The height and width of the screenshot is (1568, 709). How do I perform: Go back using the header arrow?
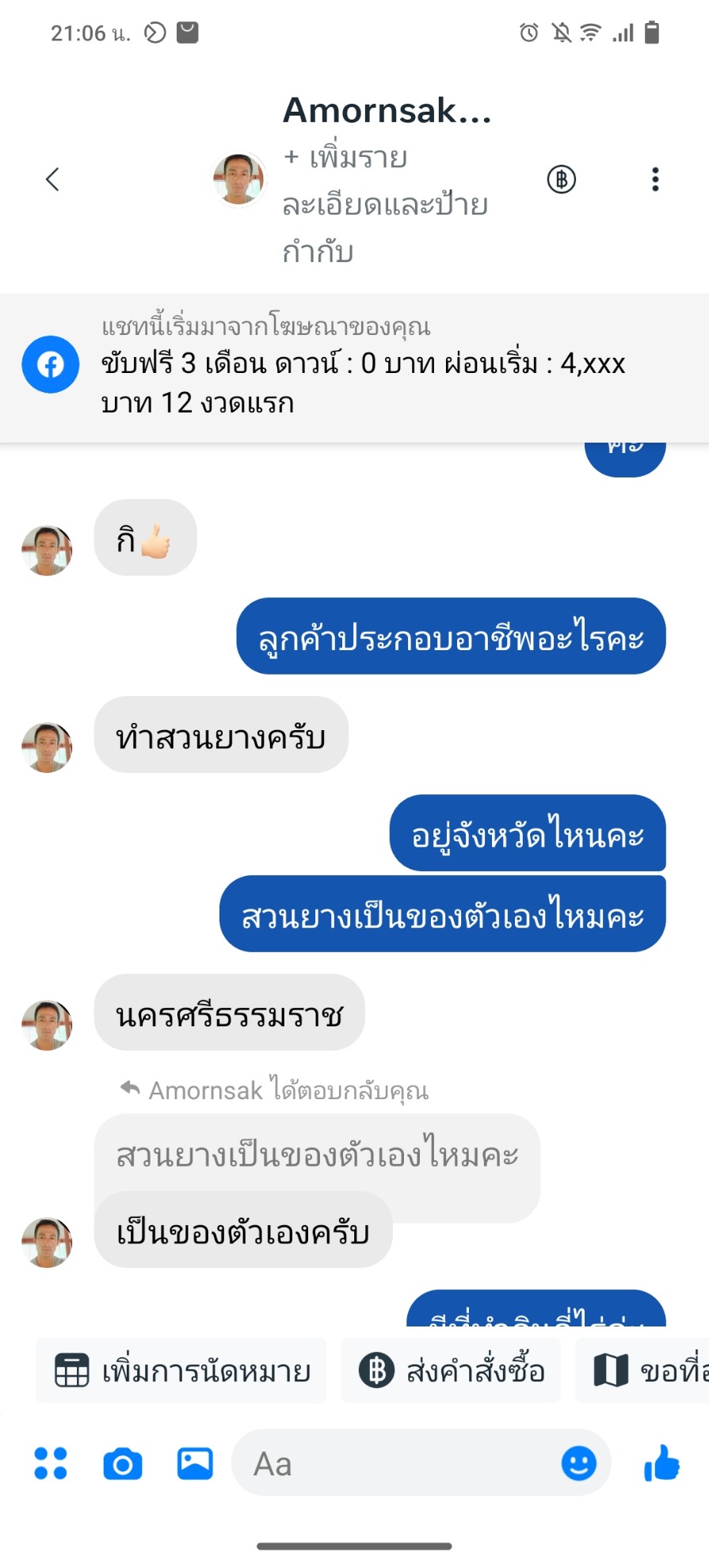click(52, 180)
